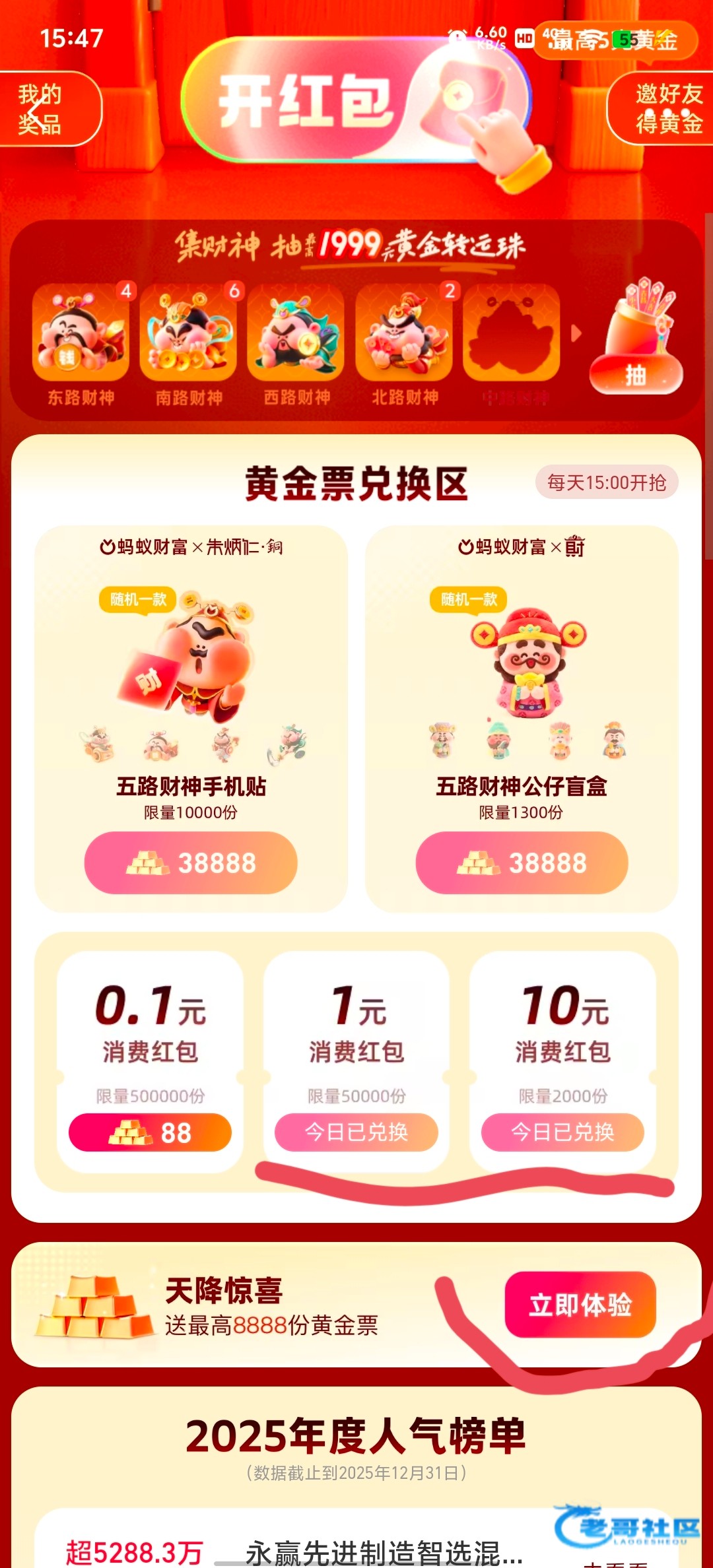
Task: Redeem 五路财神公仔盲盒 for 38888
Action: 522,863
